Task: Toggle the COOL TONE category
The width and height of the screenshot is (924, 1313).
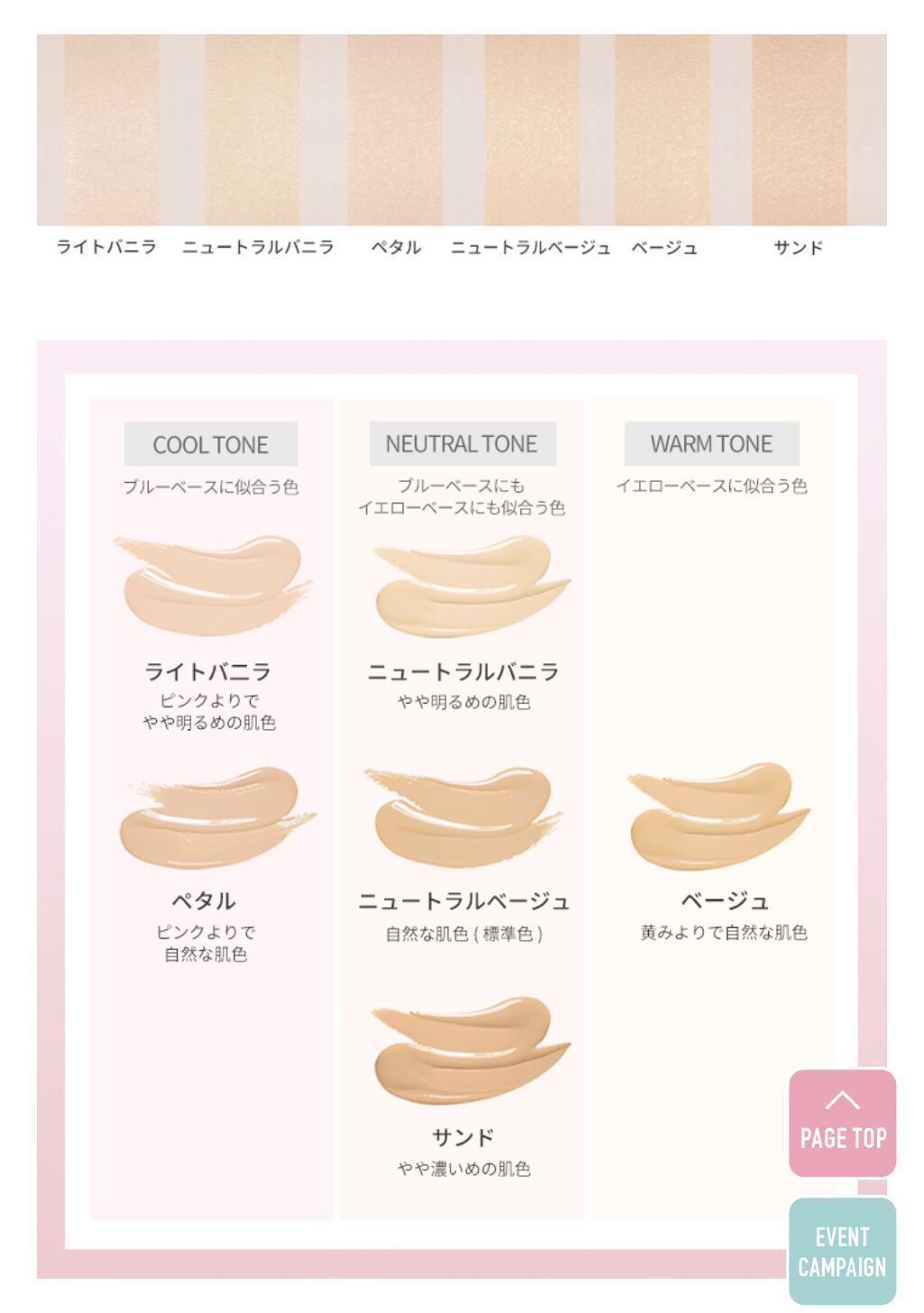Action: coord(211,444)
